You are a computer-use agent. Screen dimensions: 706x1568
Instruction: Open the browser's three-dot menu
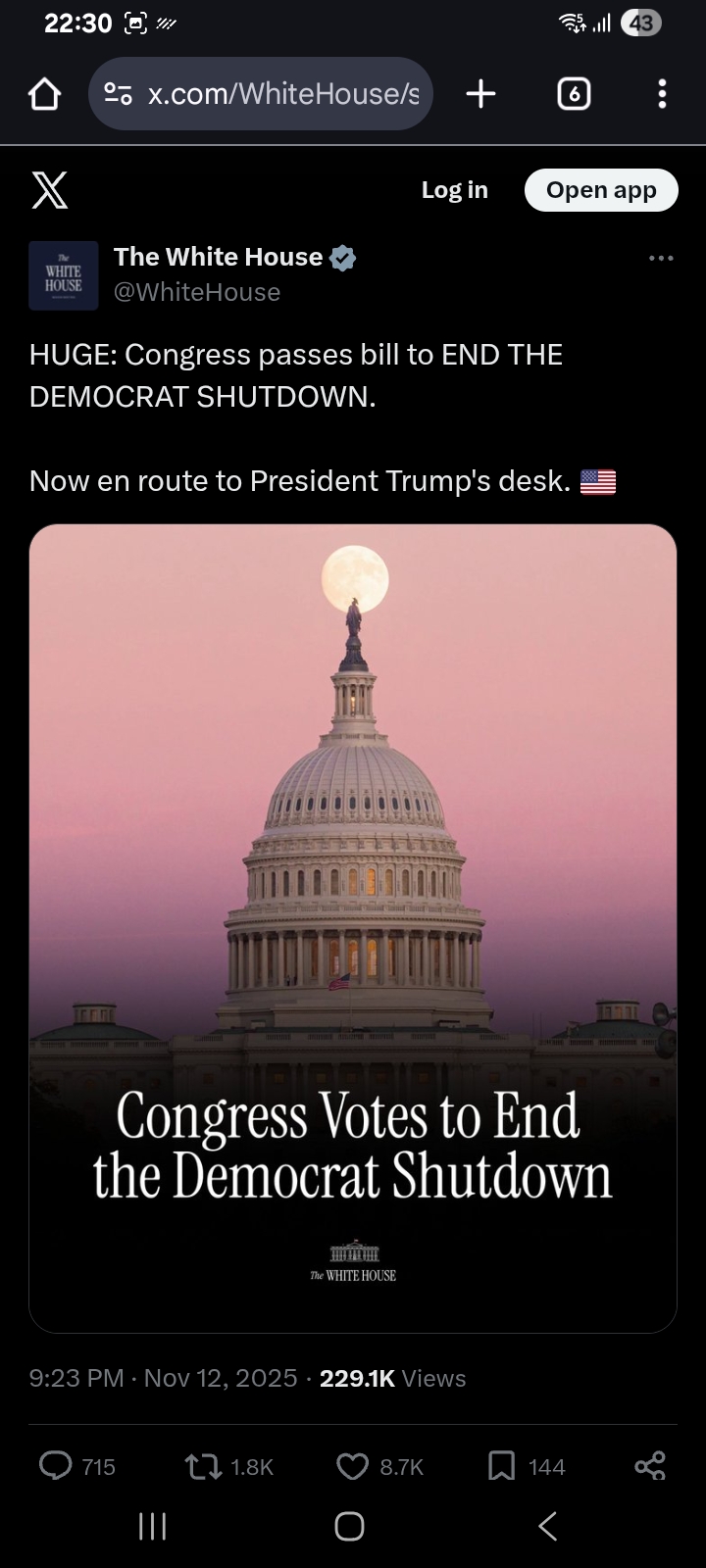tap(662, 94)
